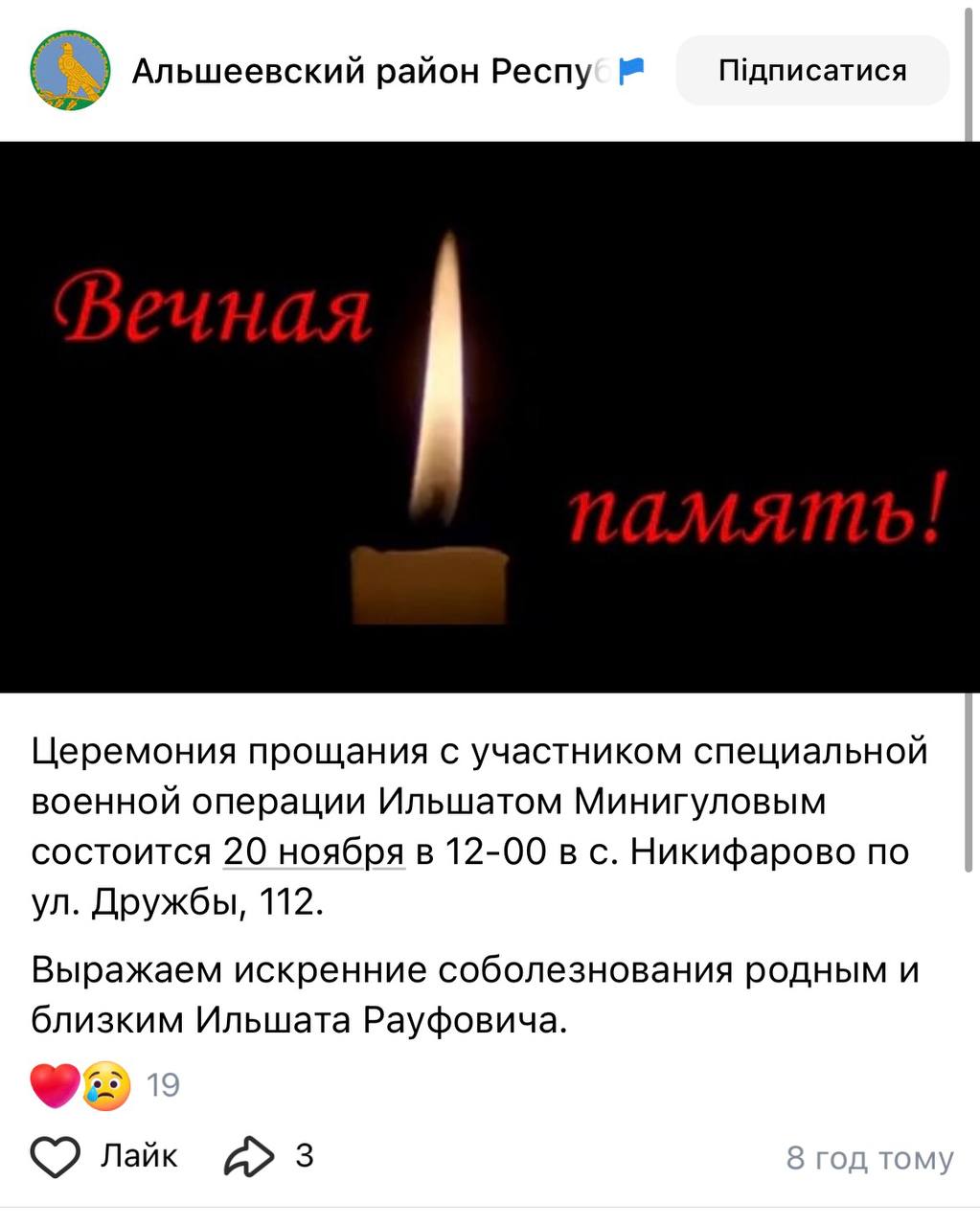Open the community avatar icon
The width and height of the screenshot is (980, 1226).
click(x=69, y=71)
